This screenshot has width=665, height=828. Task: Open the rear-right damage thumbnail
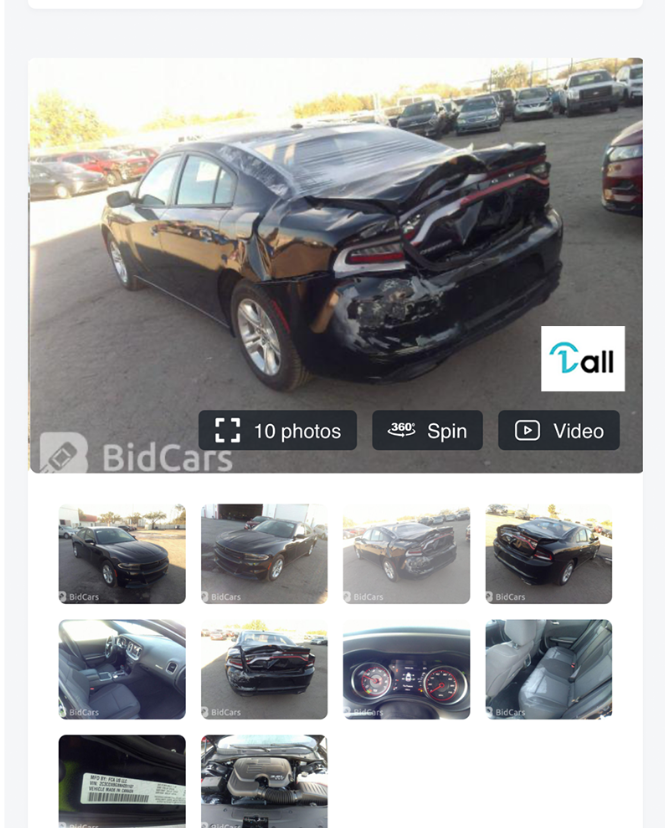coord(549,554)
